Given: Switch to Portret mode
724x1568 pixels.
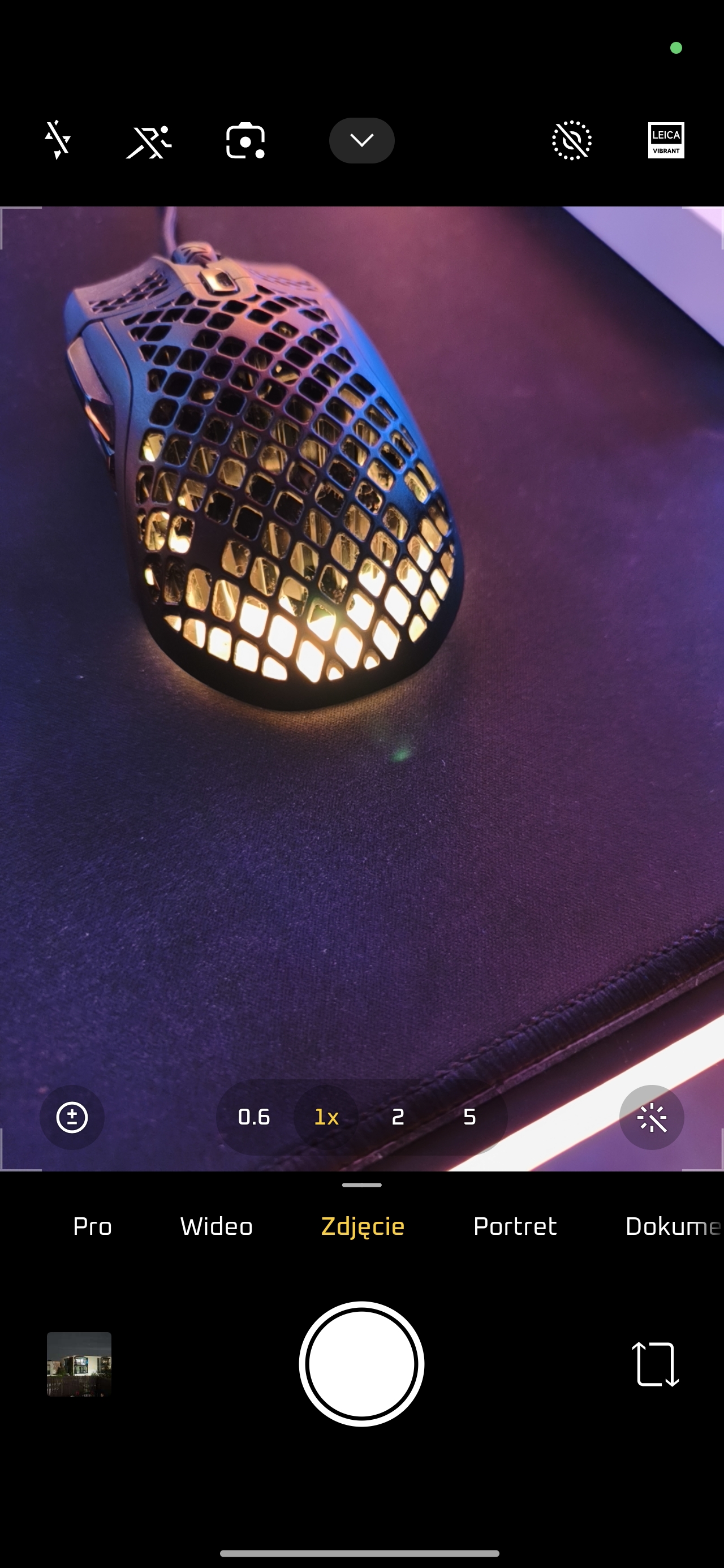Looking at the screenshot, I should tap(515, 1226).
